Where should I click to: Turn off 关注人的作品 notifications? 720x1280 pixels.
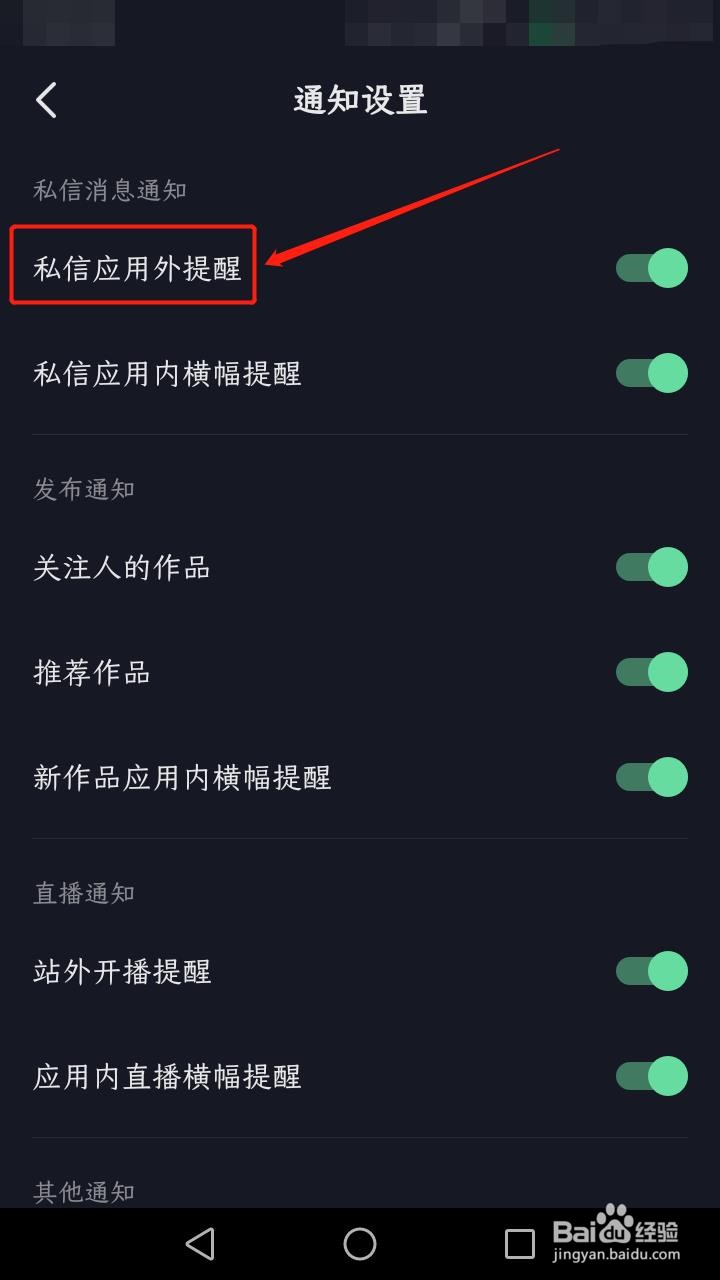pyautogui.click(x=652, y=567)
